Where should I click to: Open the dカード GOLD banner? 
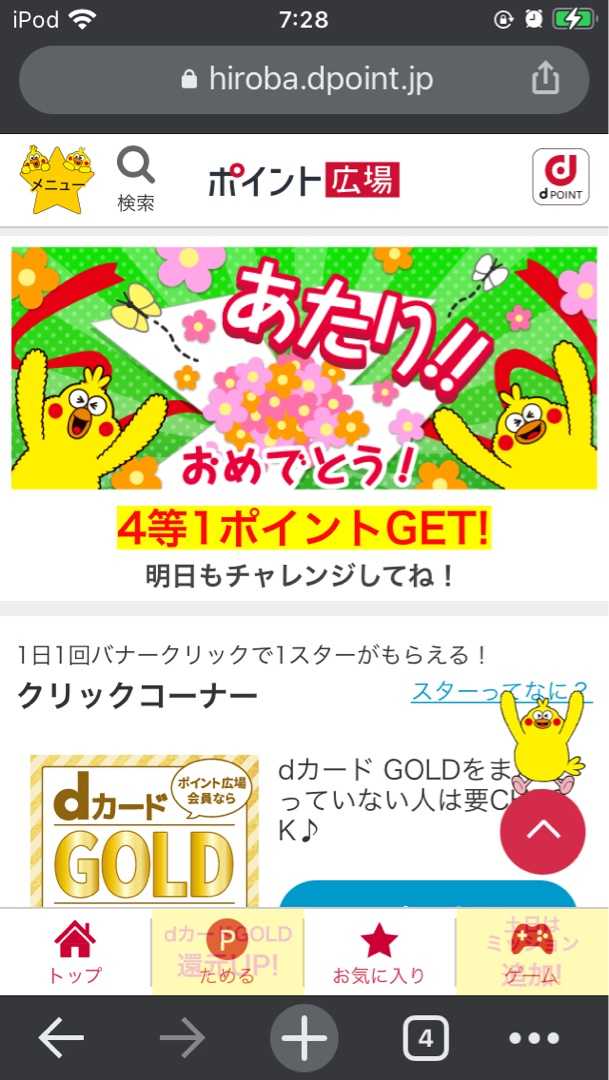(144, 831)
